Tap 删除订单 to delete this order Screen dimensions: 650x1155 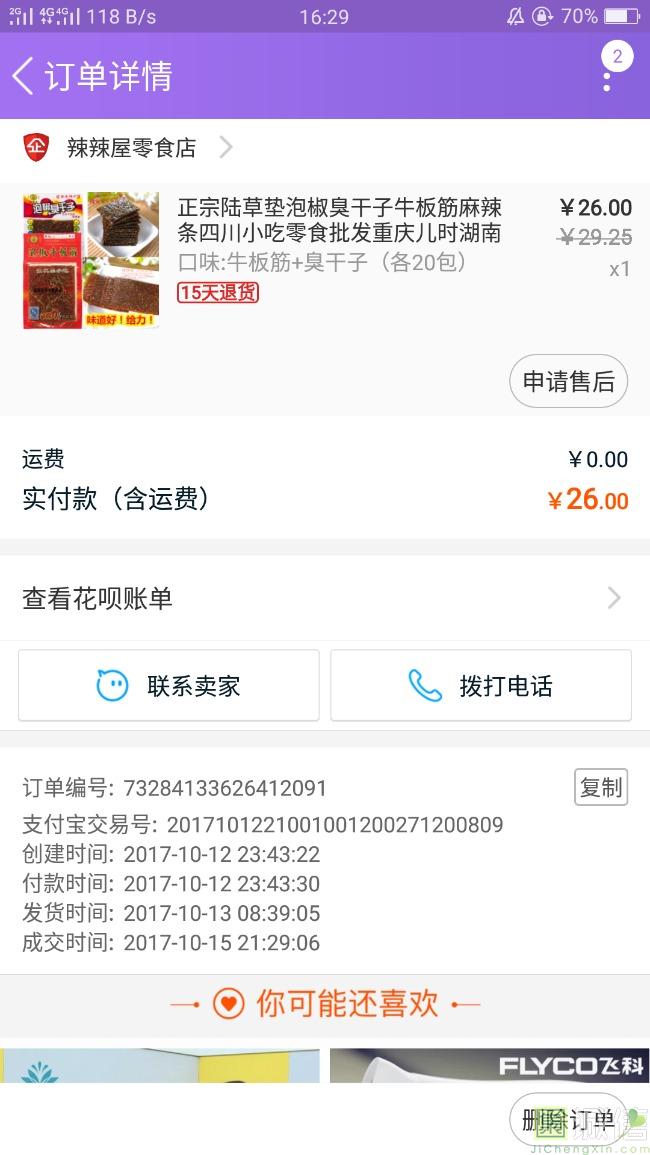[568, 1120]
